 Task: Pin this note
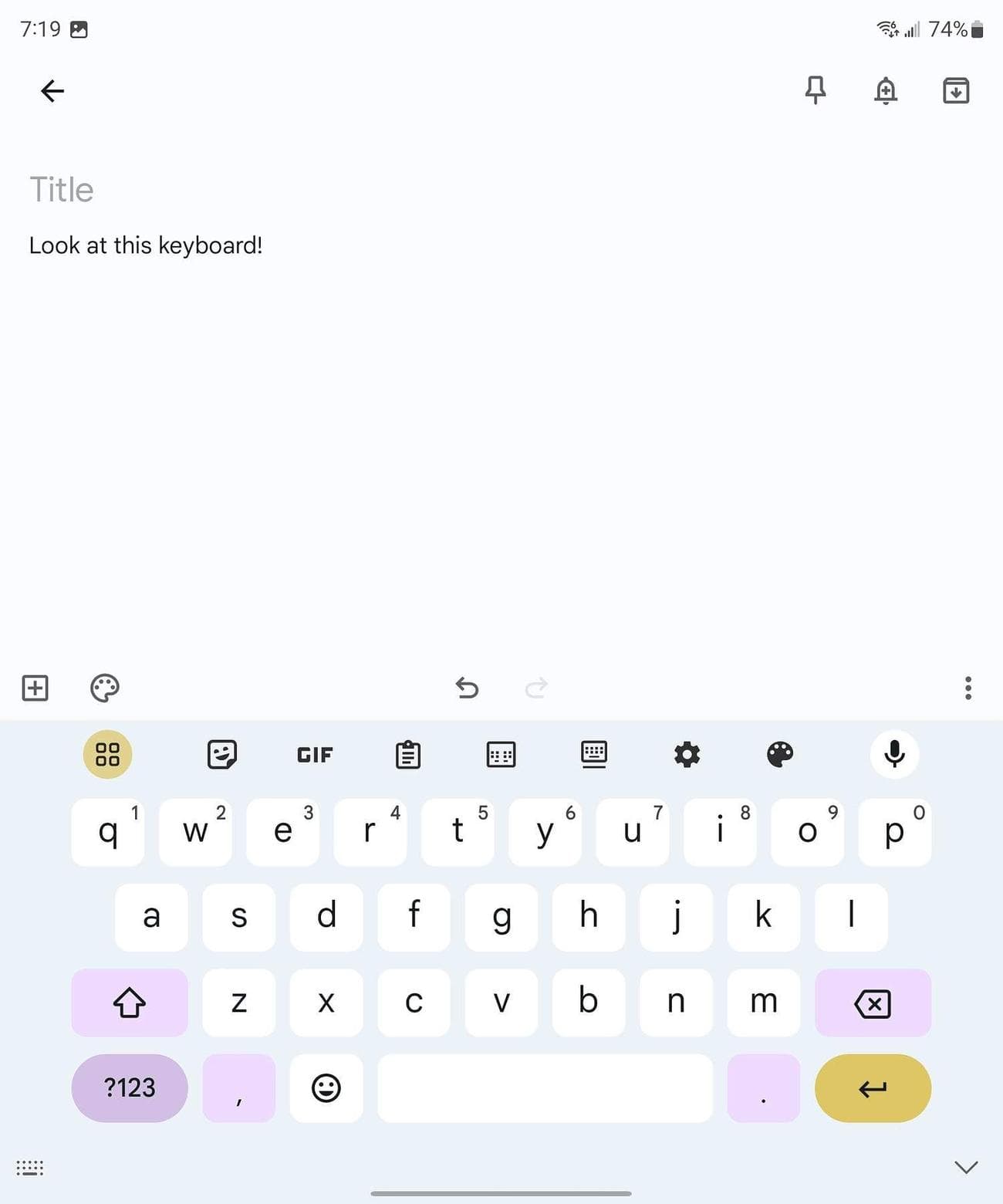click(x=816, y=91)
